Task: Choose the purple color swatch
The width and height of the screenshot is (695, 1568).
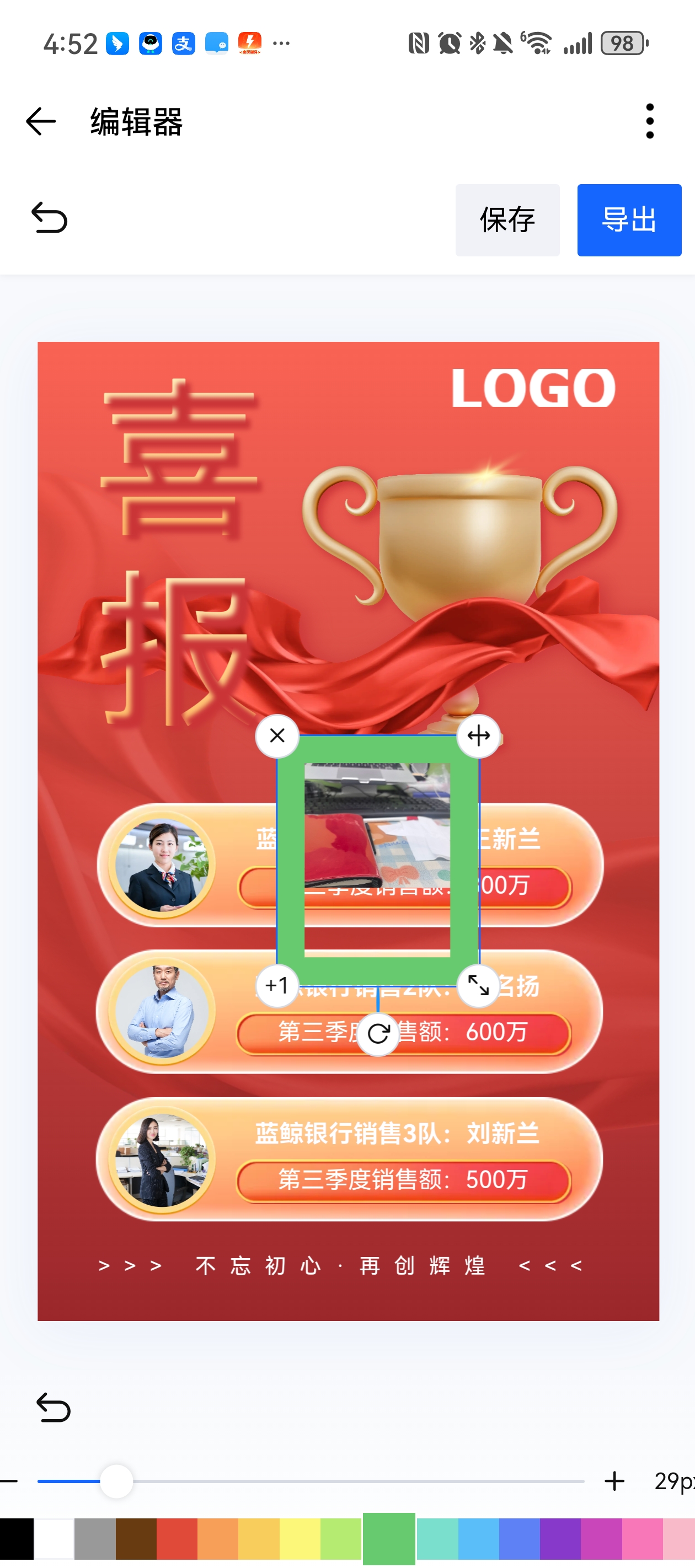Action: tap(559, 1539)
